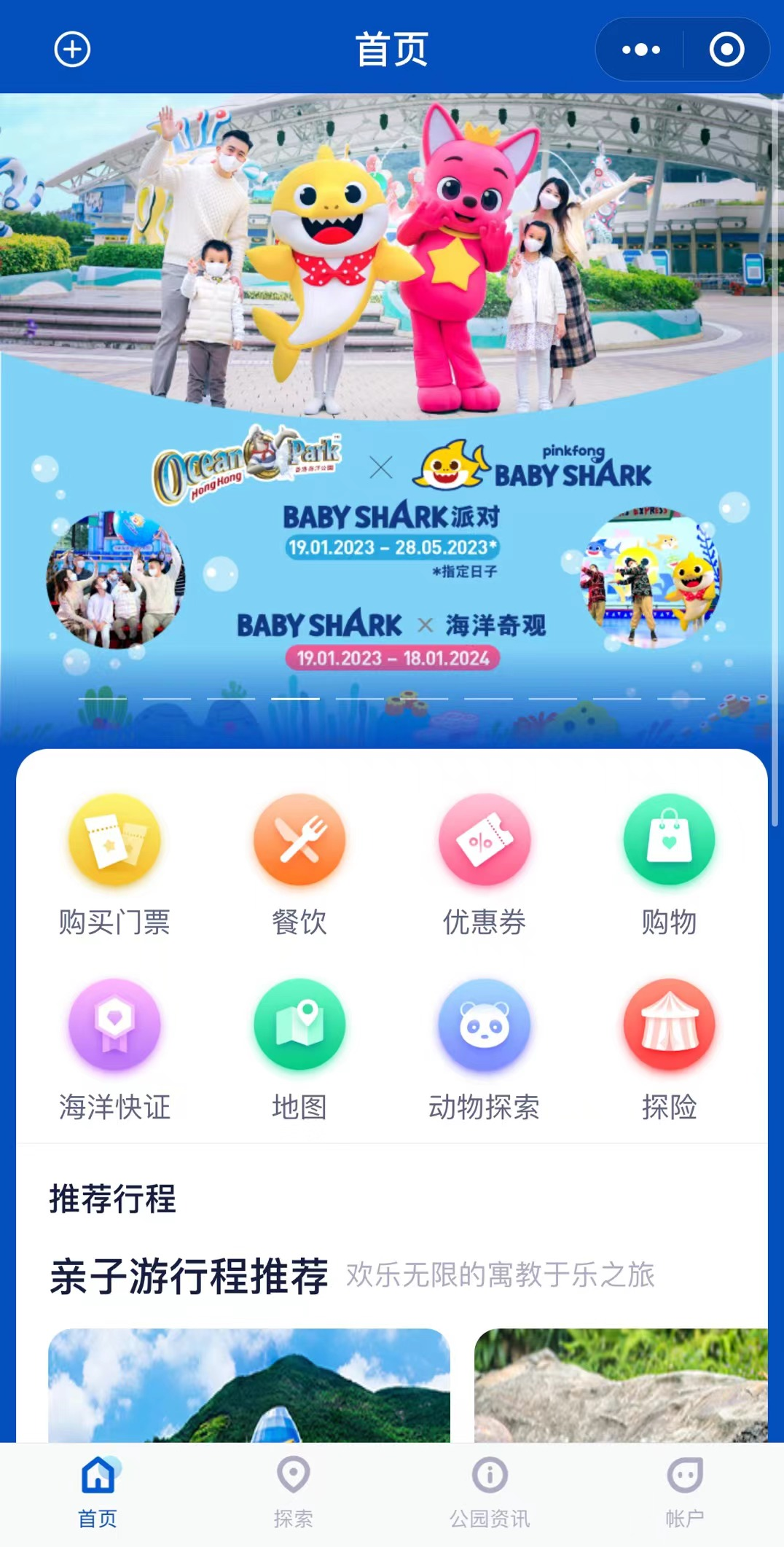784x1547 pixels.
Task: Select 海洋快证 express pass
Action: [x=114, y=1049]
